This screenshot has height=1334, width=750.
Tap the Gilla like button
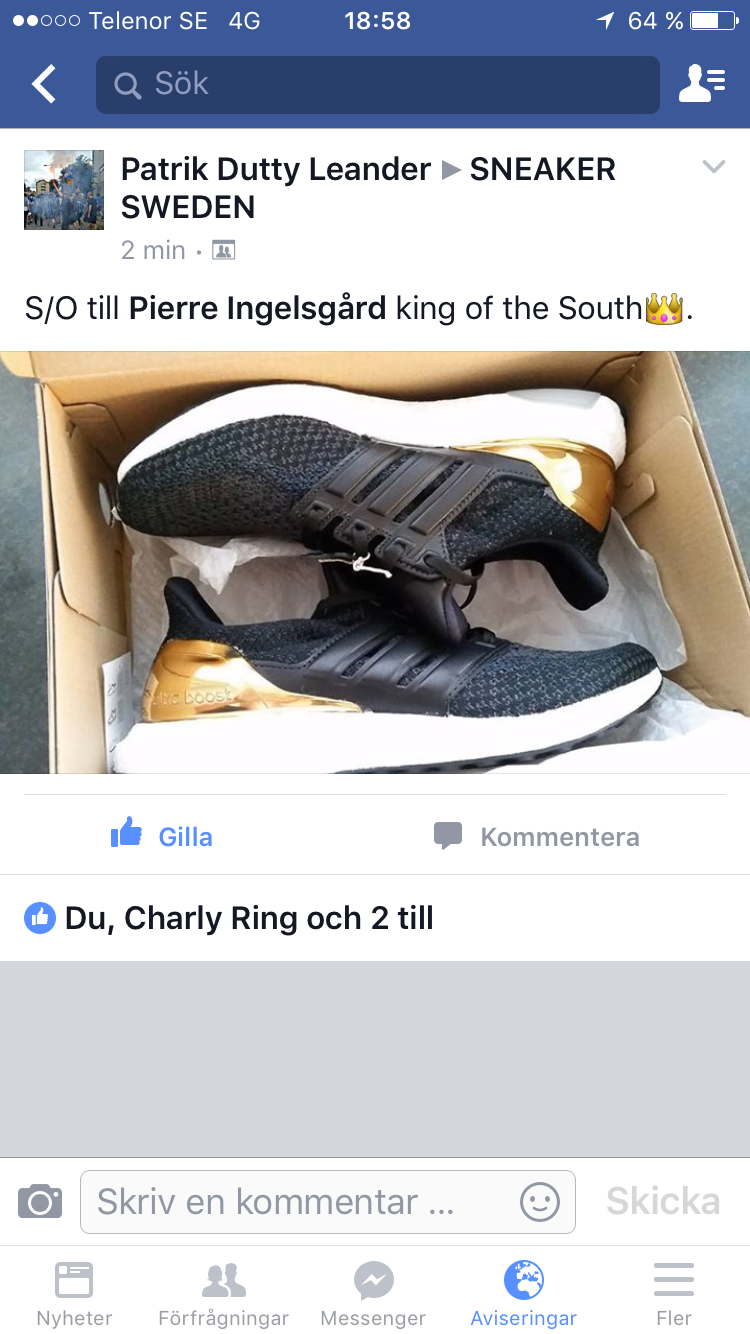click(162, 836)
